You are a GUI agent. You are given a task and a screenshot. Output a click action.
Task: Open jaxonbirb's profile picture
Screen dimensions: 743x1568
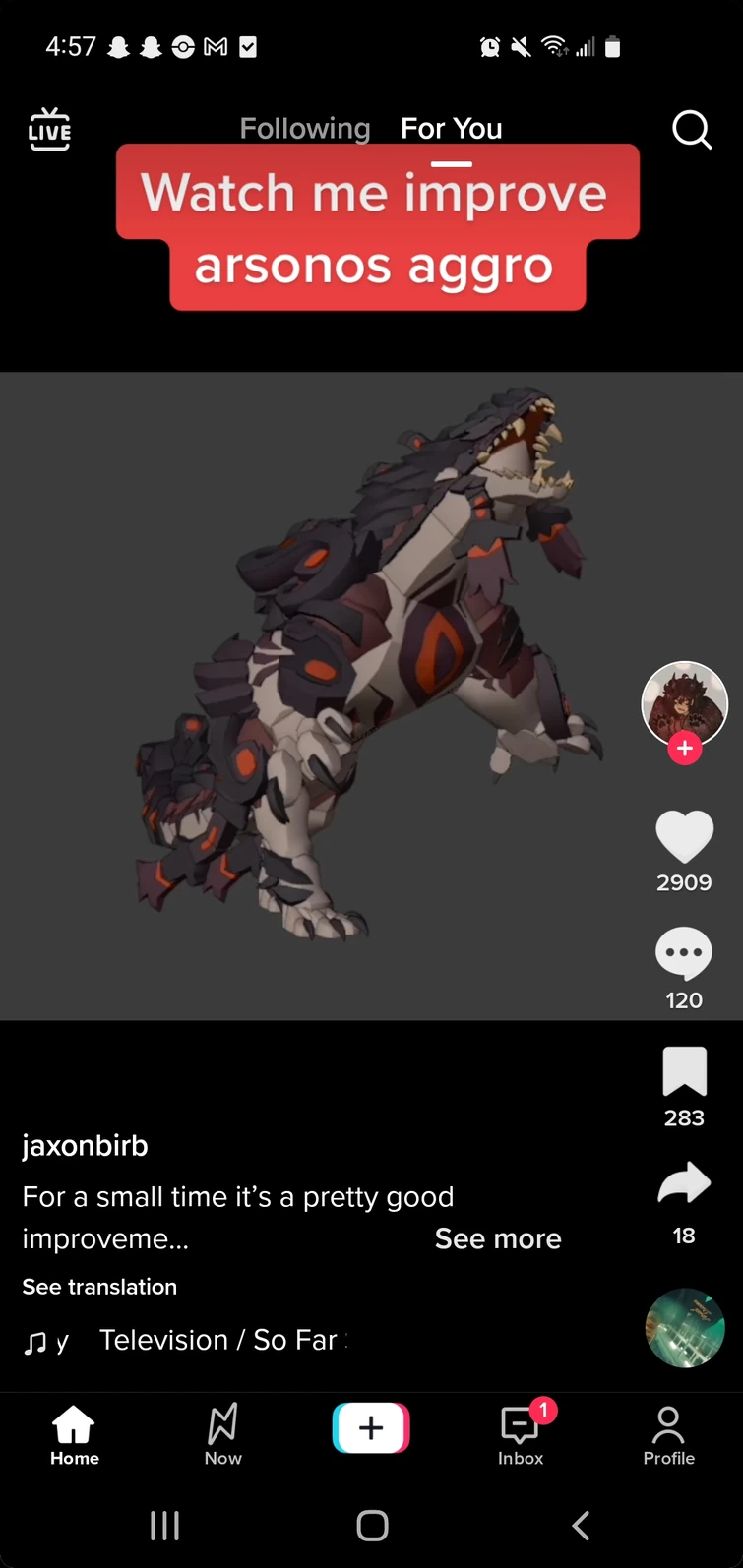click(684, 699)
